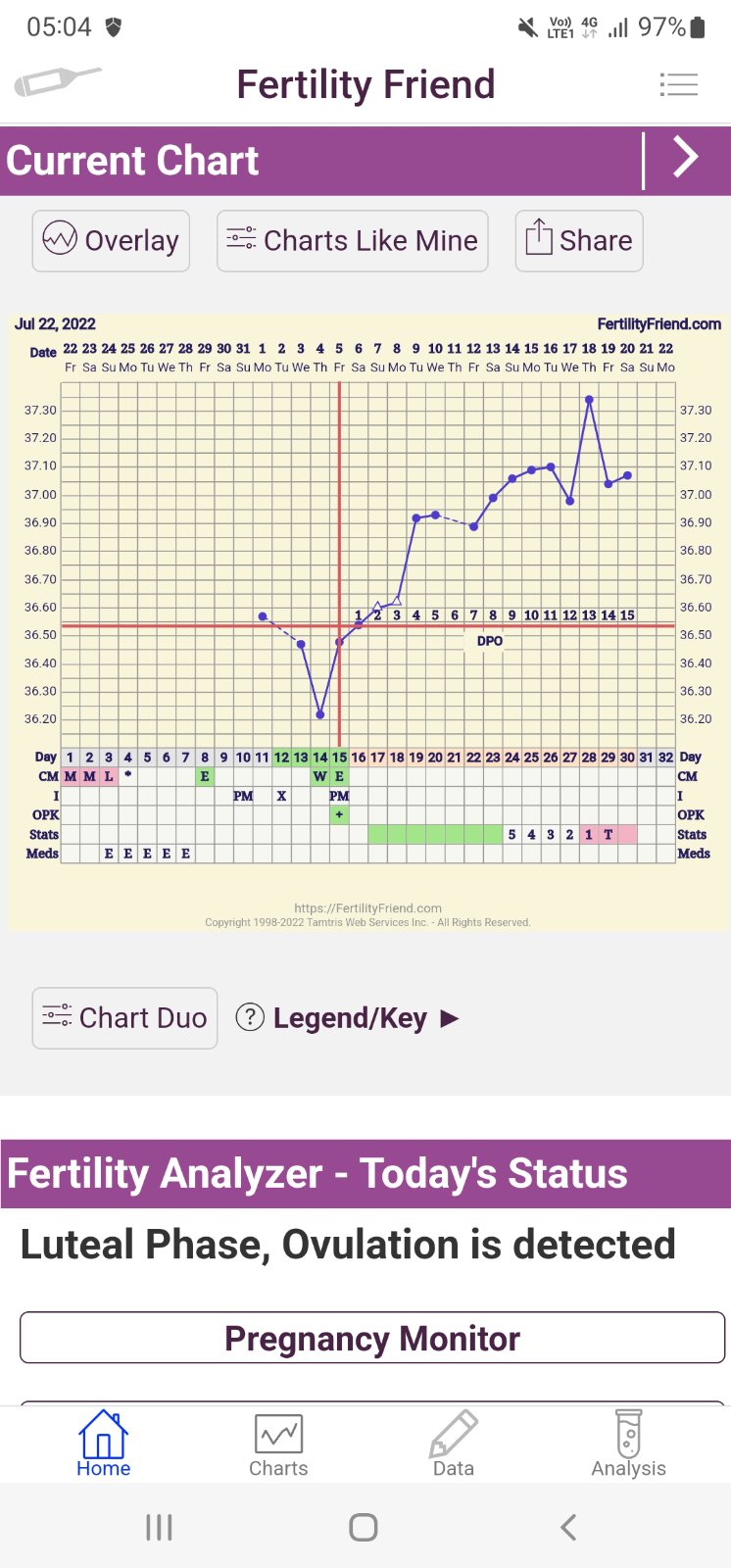Open Pregnancy Monitor
731x1568 pixels.
click(x=371, y=1338)
